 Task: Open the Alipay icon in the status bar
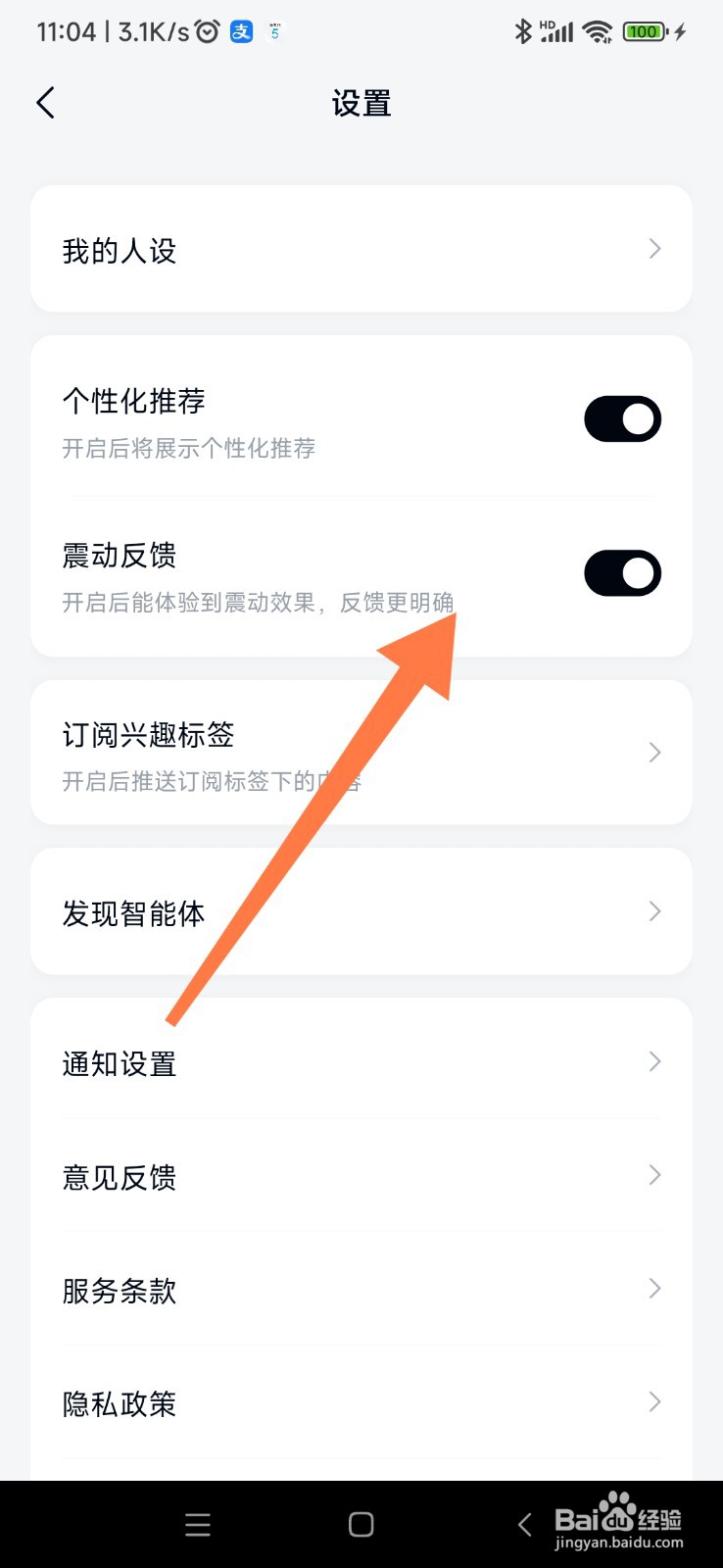[240, 31]
